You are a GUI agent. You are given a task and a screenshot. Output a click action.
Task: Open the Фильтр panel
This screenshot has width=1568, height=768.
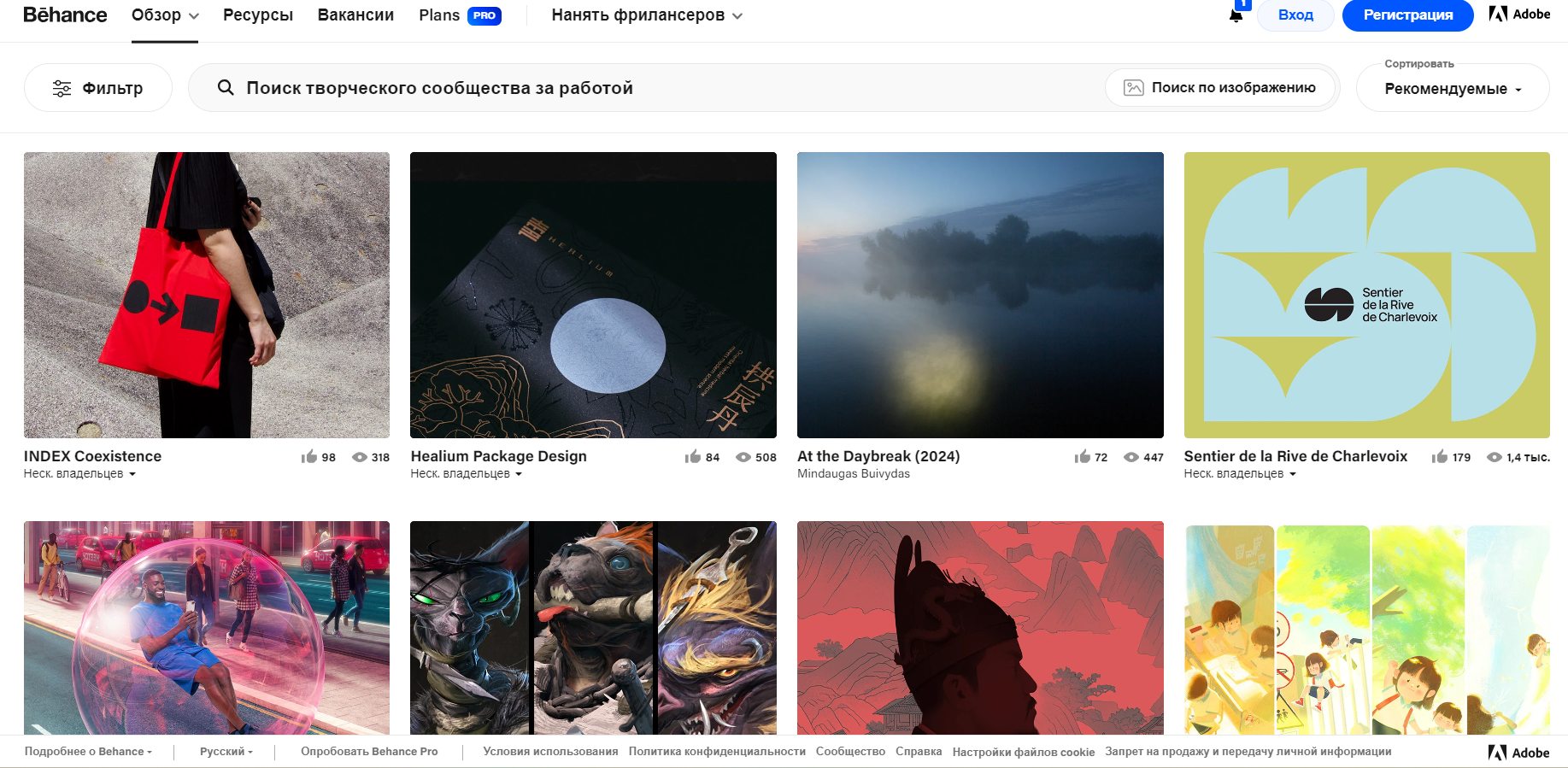98,88
